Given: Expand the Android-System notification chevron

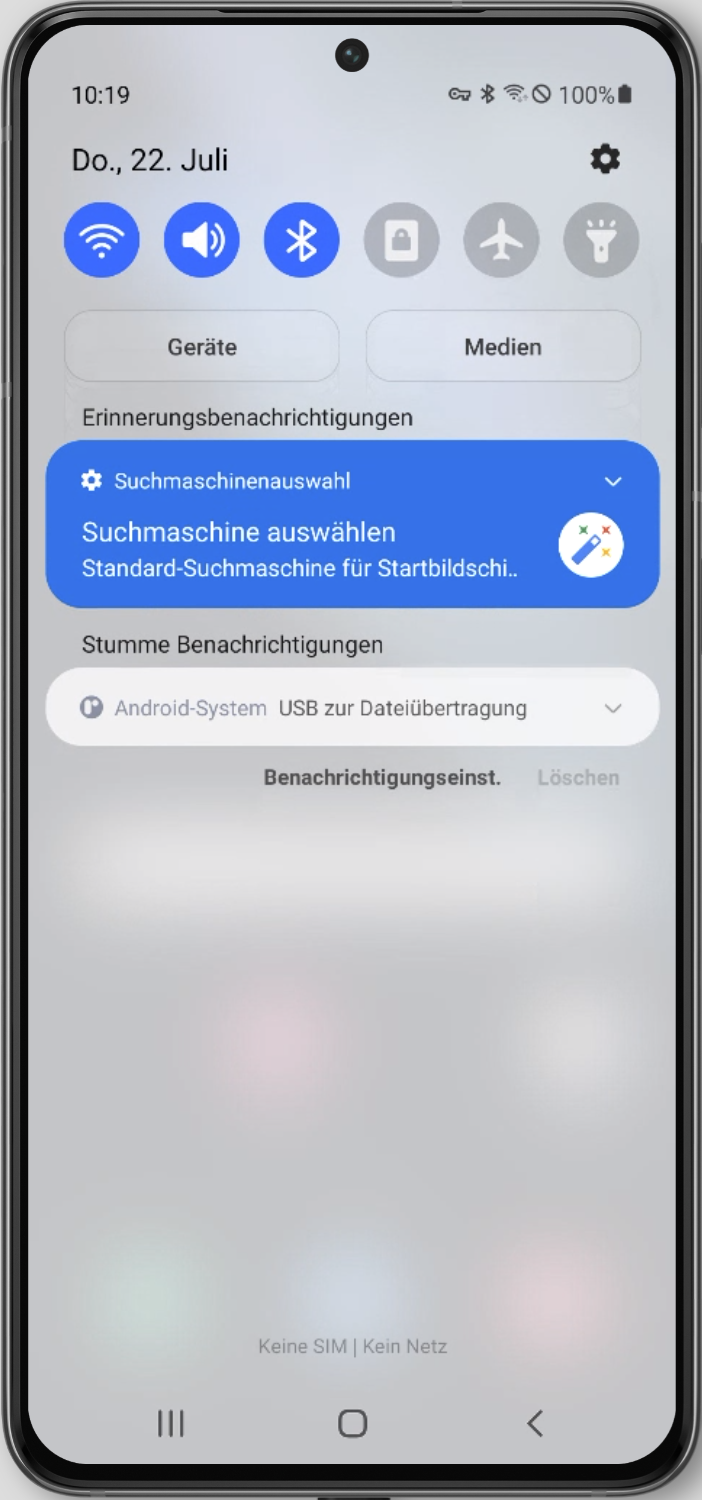Looking at the screenshot, I should (613, 709).
